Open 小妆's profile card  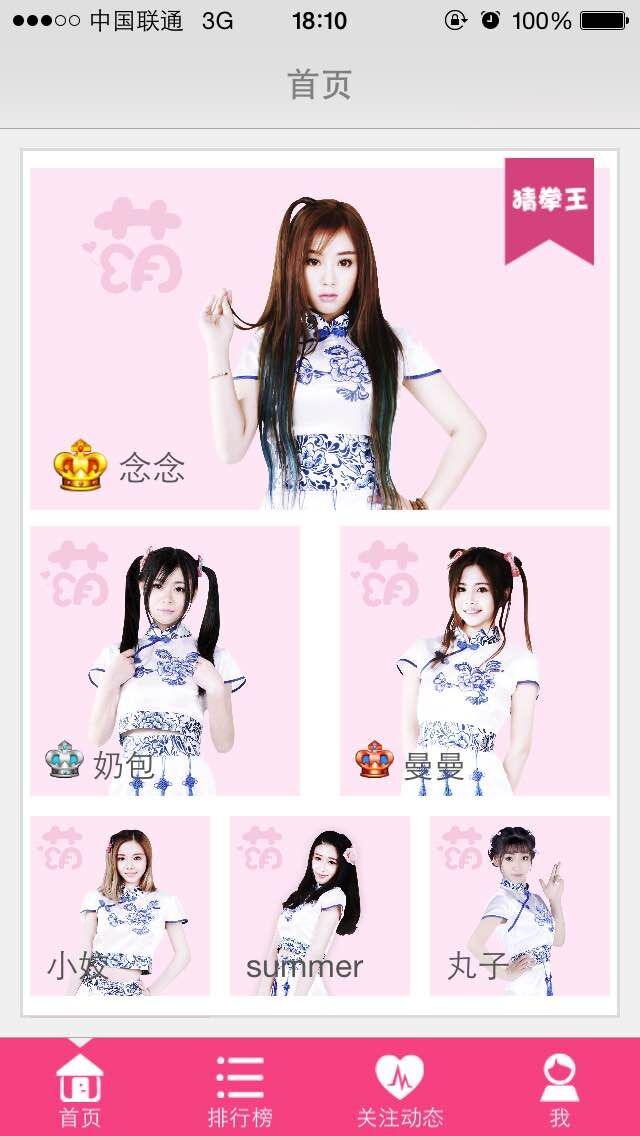point(120,905)
